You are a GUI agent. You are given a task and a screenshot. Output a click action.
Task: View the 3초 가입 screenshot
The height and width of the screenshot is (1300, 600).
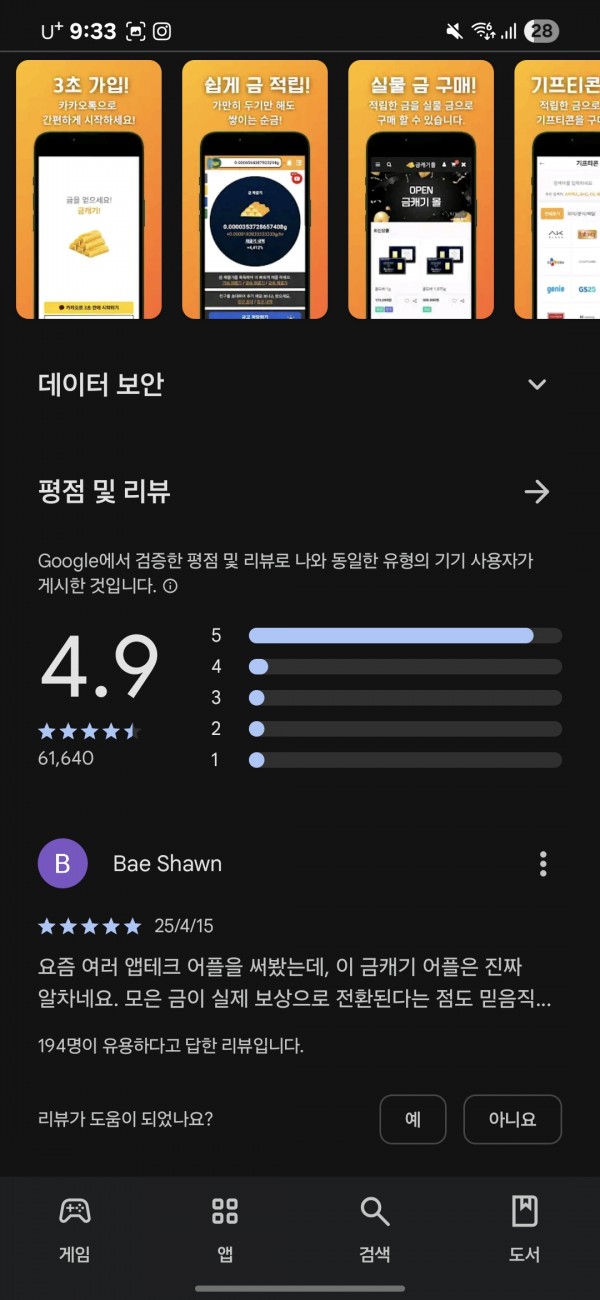(89, 189)
